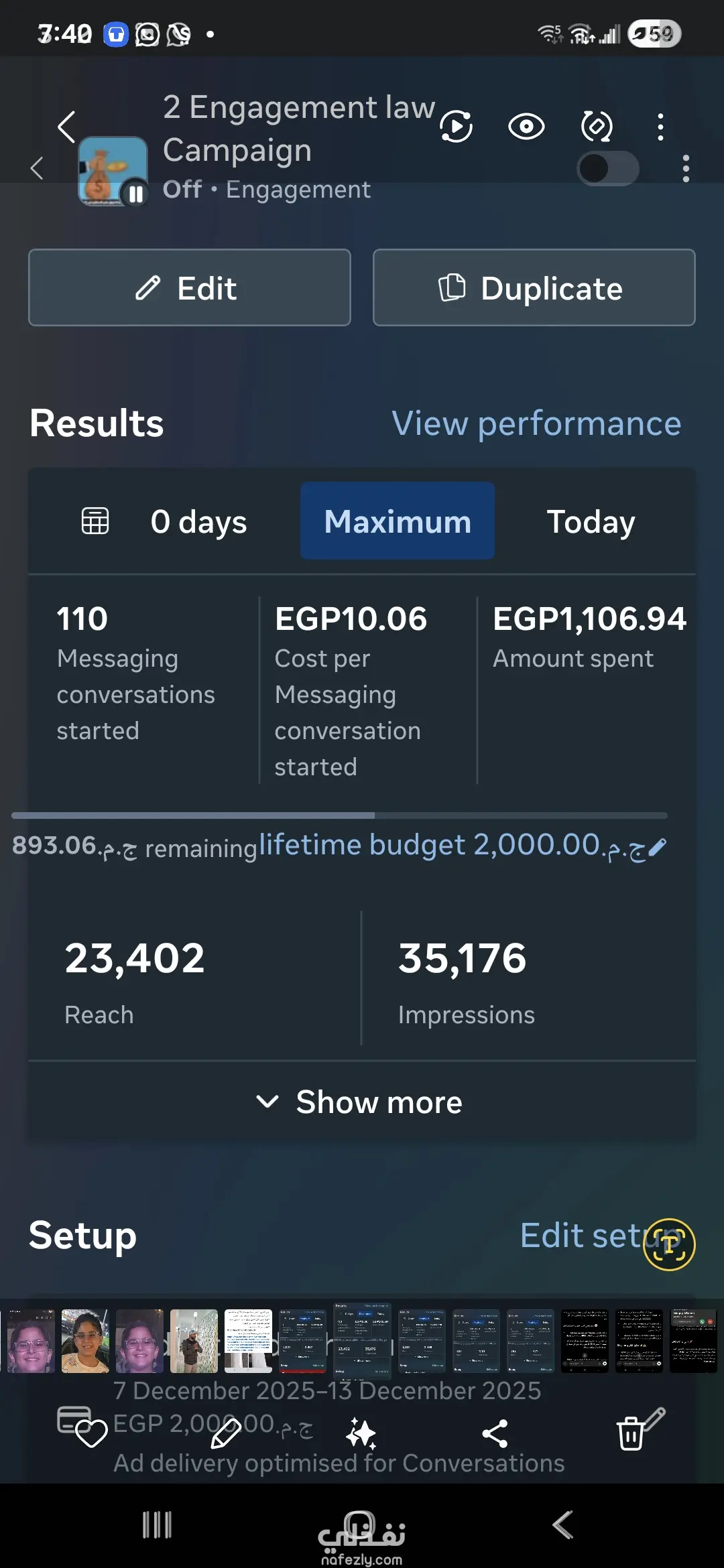Open the viewer's three-dot overflow menu
The height and width of the screenshot is (1568, 724).
tap(660, 127)
